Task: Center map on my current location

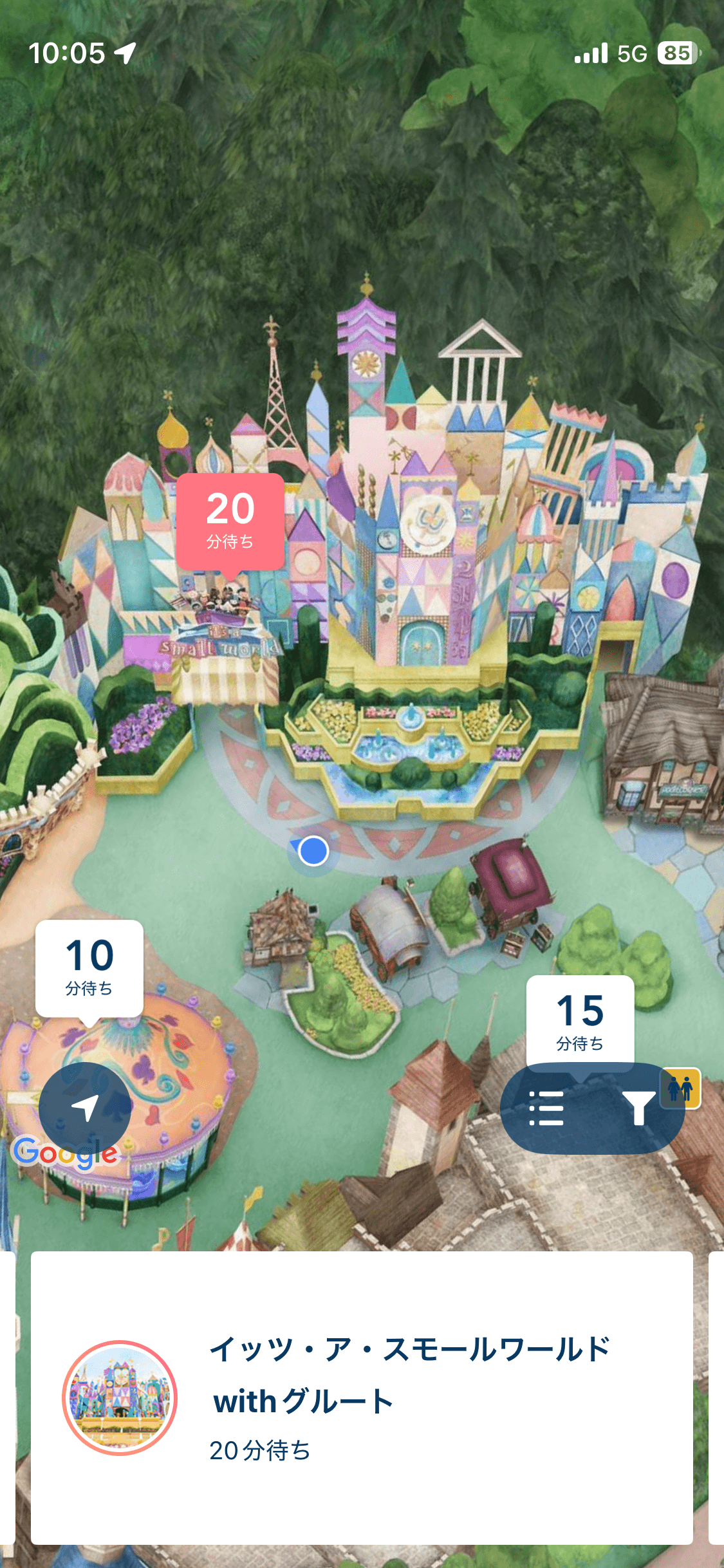Action: tap(85, 1108)
